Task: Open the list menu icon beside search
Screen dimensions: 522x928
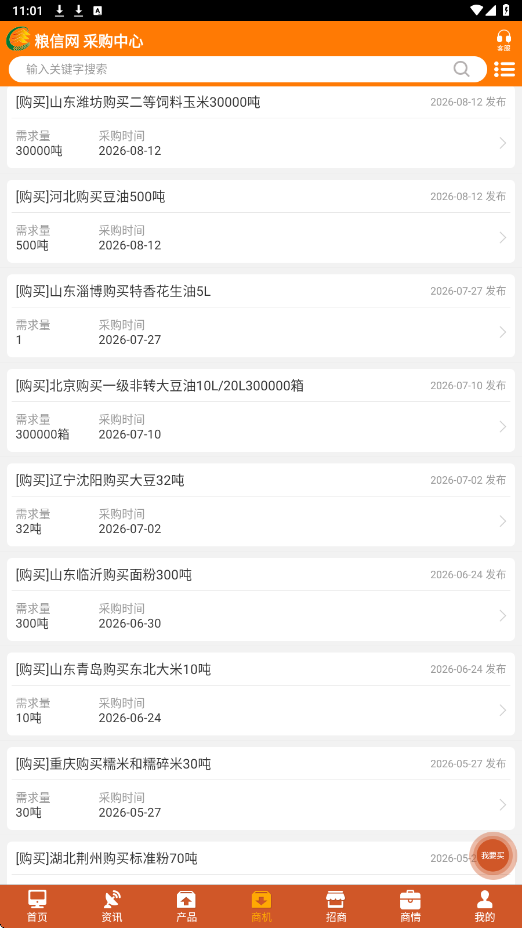Action: [x=504, y=69]
